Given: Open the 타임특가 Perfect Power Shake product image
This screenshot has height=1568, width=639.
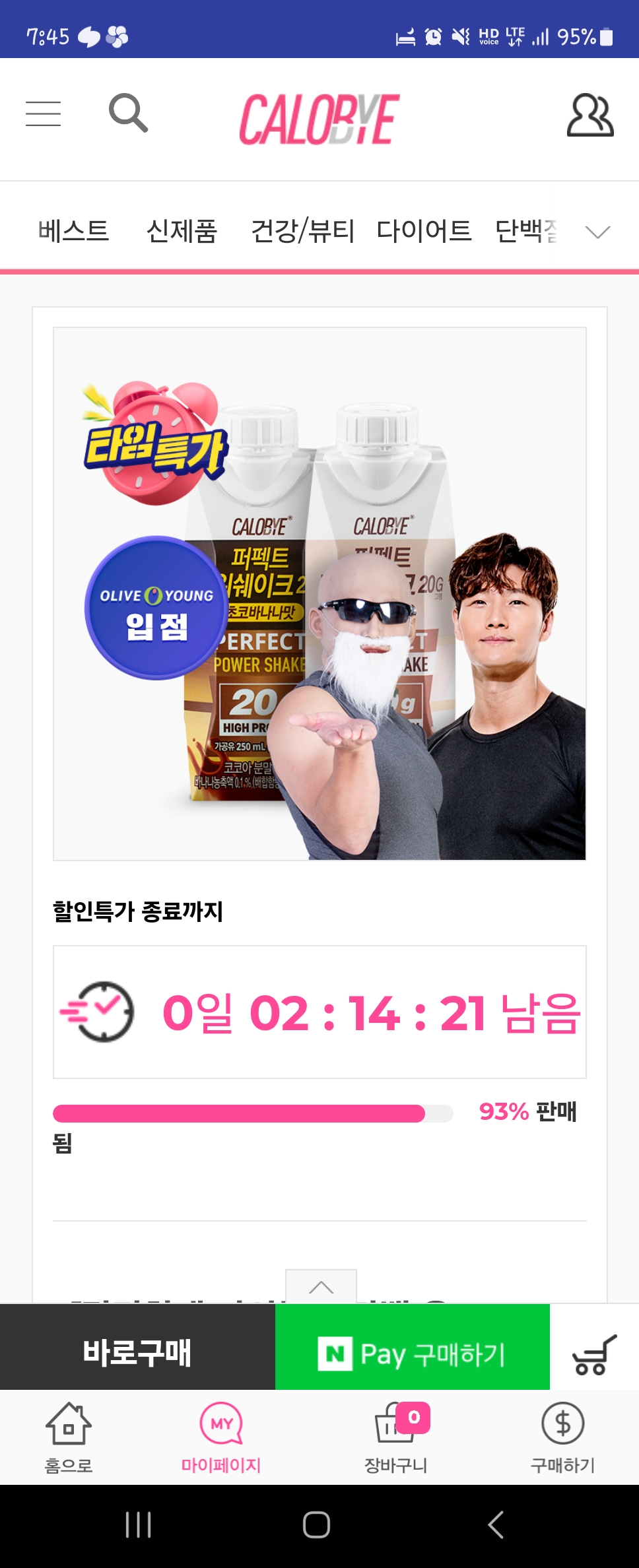Looking at the screenshot, I should point(319,594).
